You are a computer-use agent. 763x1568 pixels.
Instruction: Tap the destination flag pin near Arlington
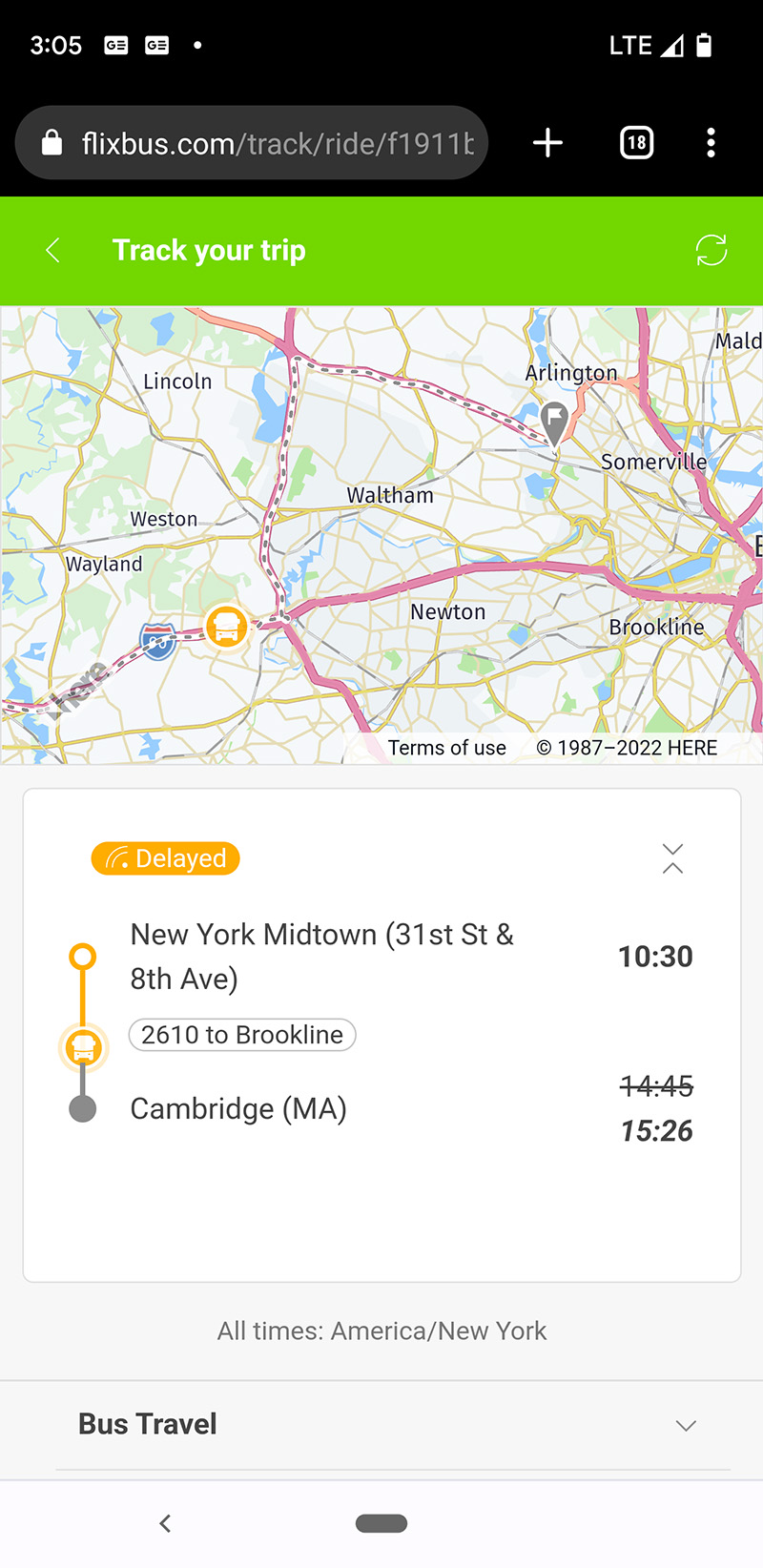point(554,420)
